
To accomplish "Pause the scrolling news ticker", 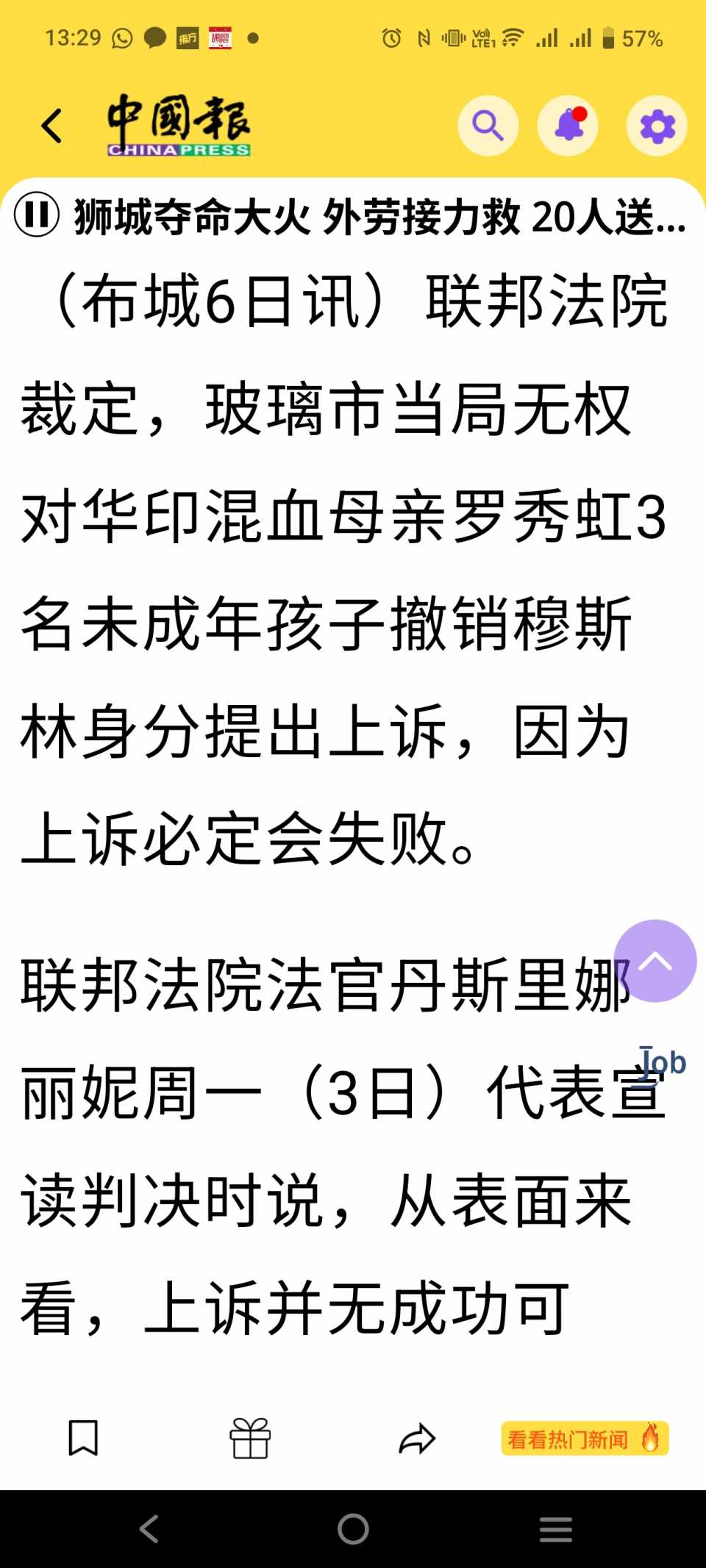I will click(36, 215).
